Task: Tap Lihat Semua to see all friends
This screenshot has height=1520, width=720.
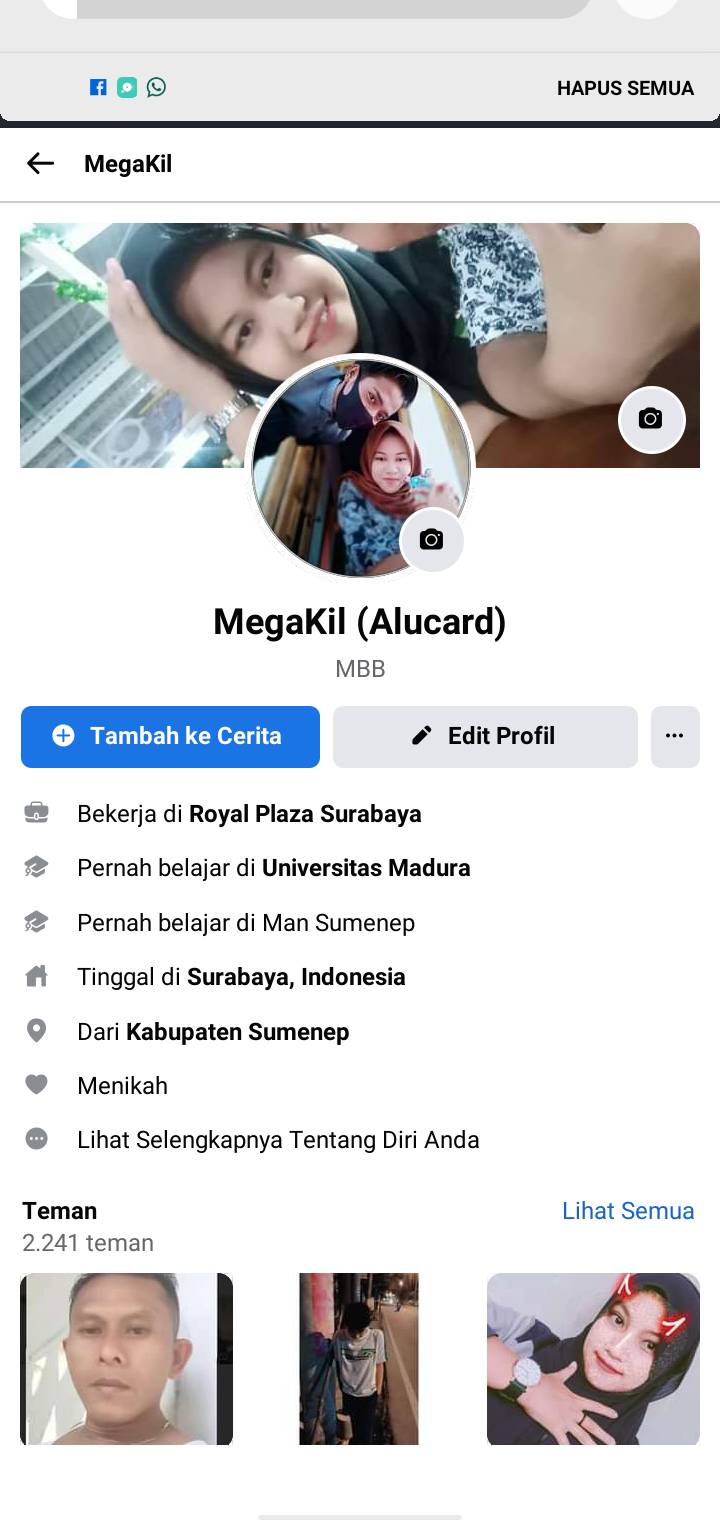Action: [628, 1211]
